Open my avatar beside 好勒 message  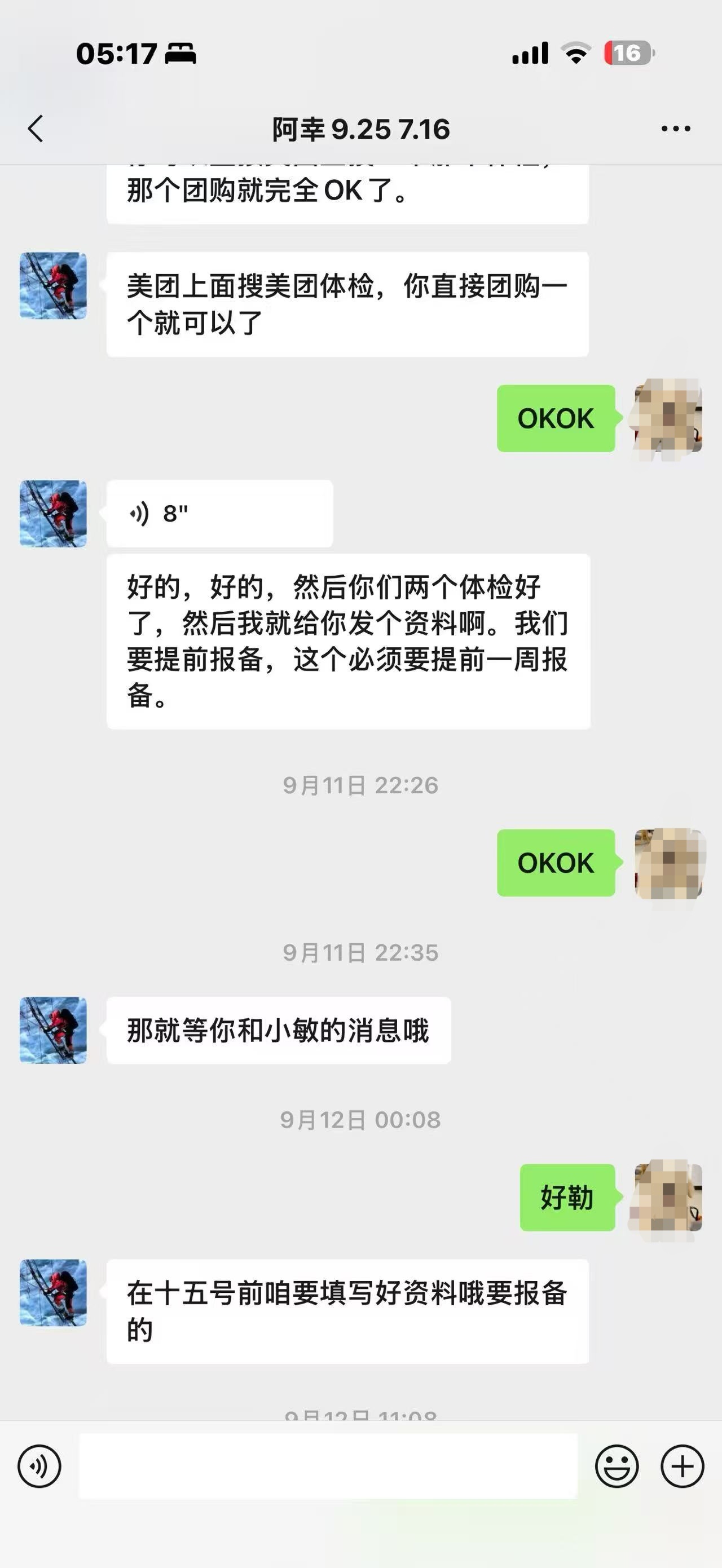(668, 1198)
